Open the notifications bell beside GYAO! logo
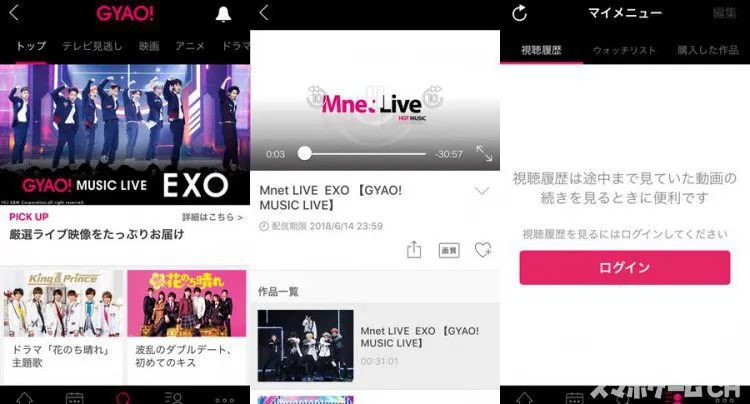This screenshot has height=404, width=750. tap(223, 14)
